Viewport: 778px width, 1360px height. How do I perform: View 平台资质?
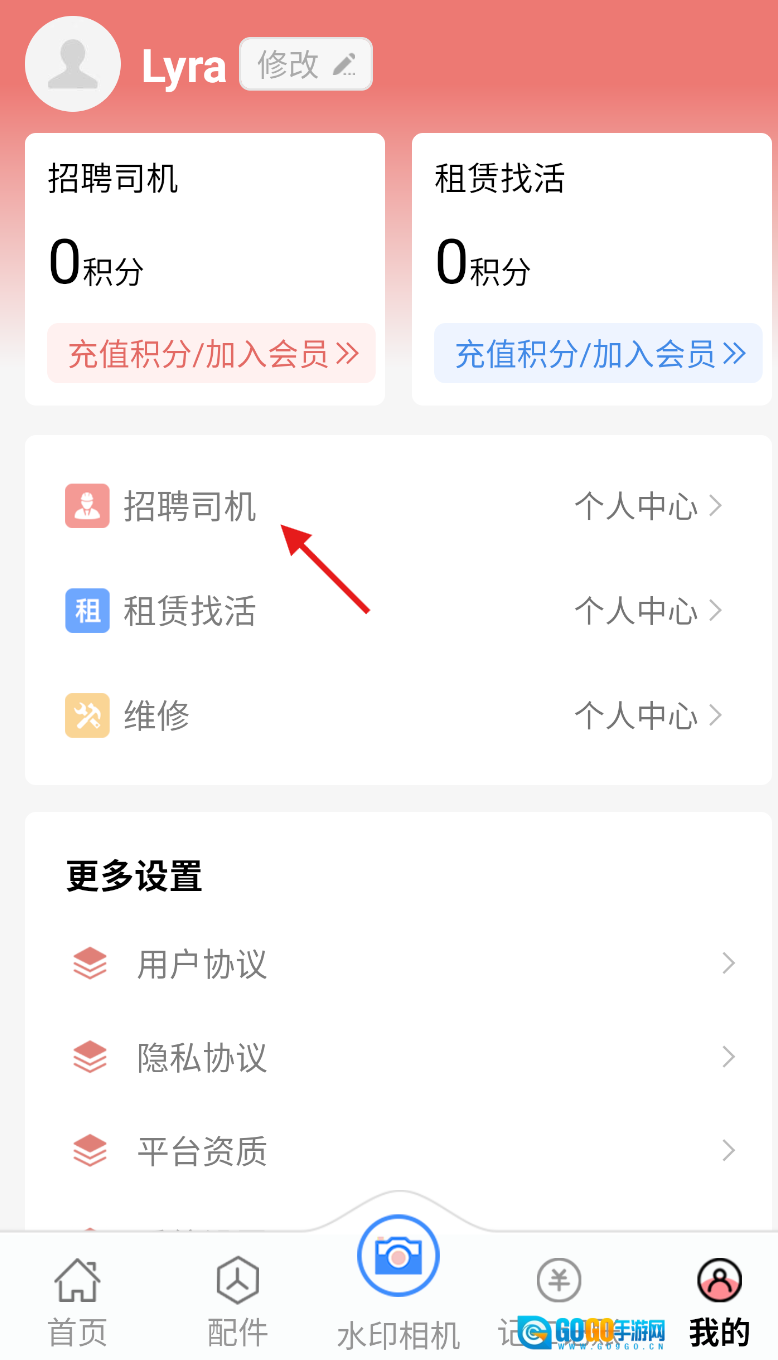[397, 1151]
